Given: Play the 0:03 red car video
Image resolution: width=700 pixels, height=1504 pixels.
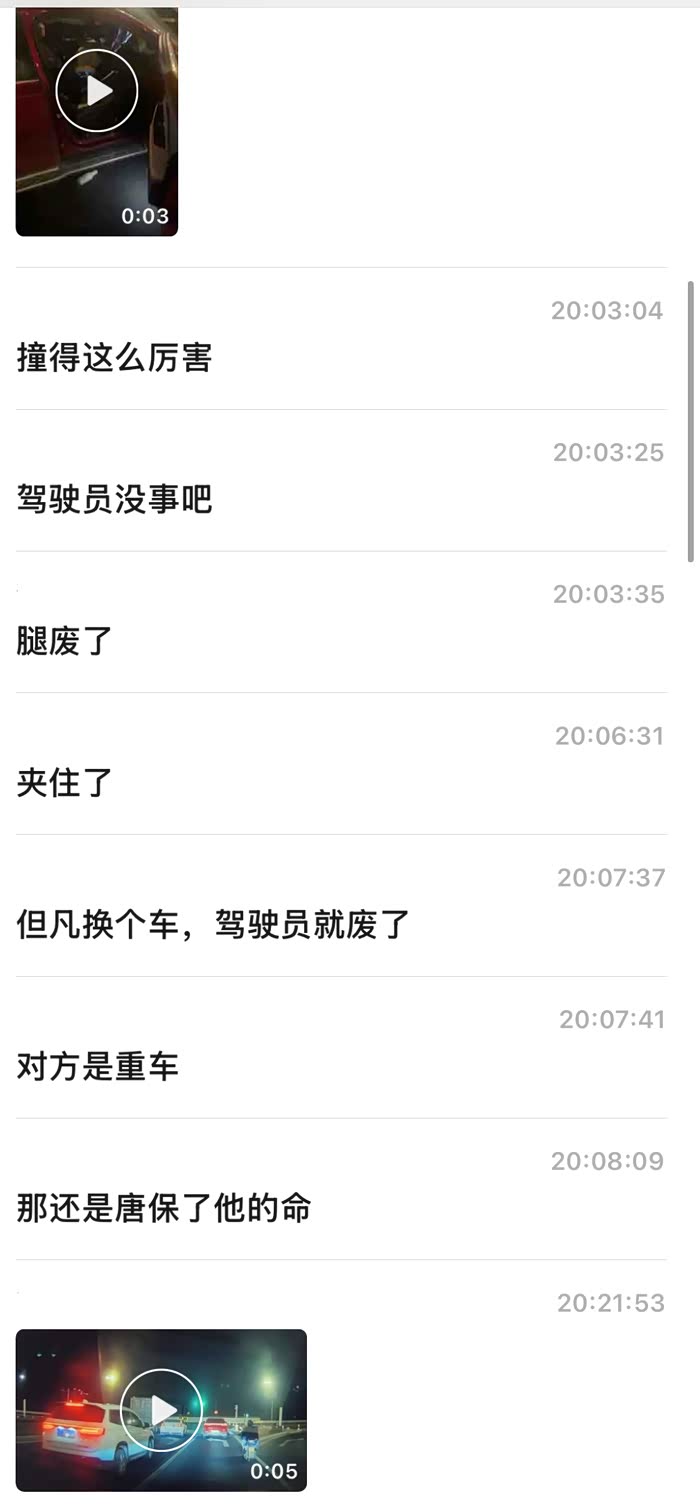Looking at the screenshot, I should [x=97, y=91].
